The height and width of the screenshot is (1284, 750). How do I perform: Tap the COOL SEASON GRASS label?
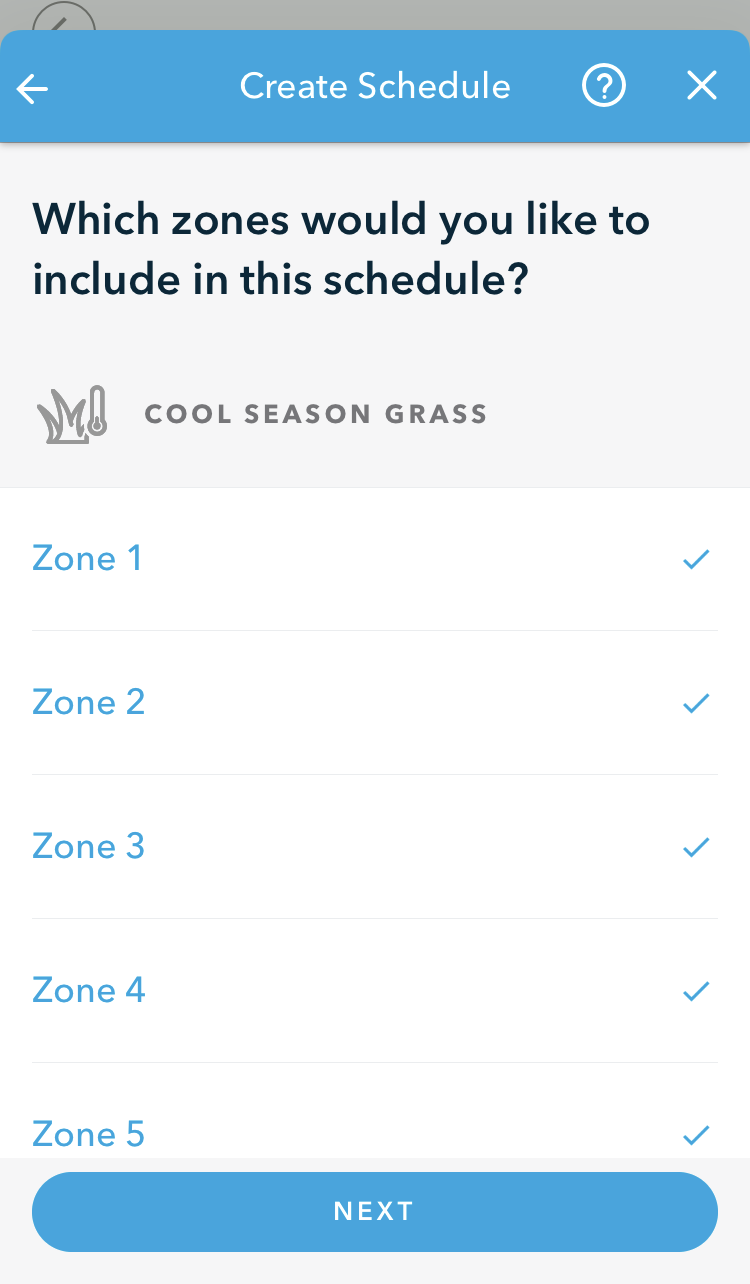click(316, 413)
